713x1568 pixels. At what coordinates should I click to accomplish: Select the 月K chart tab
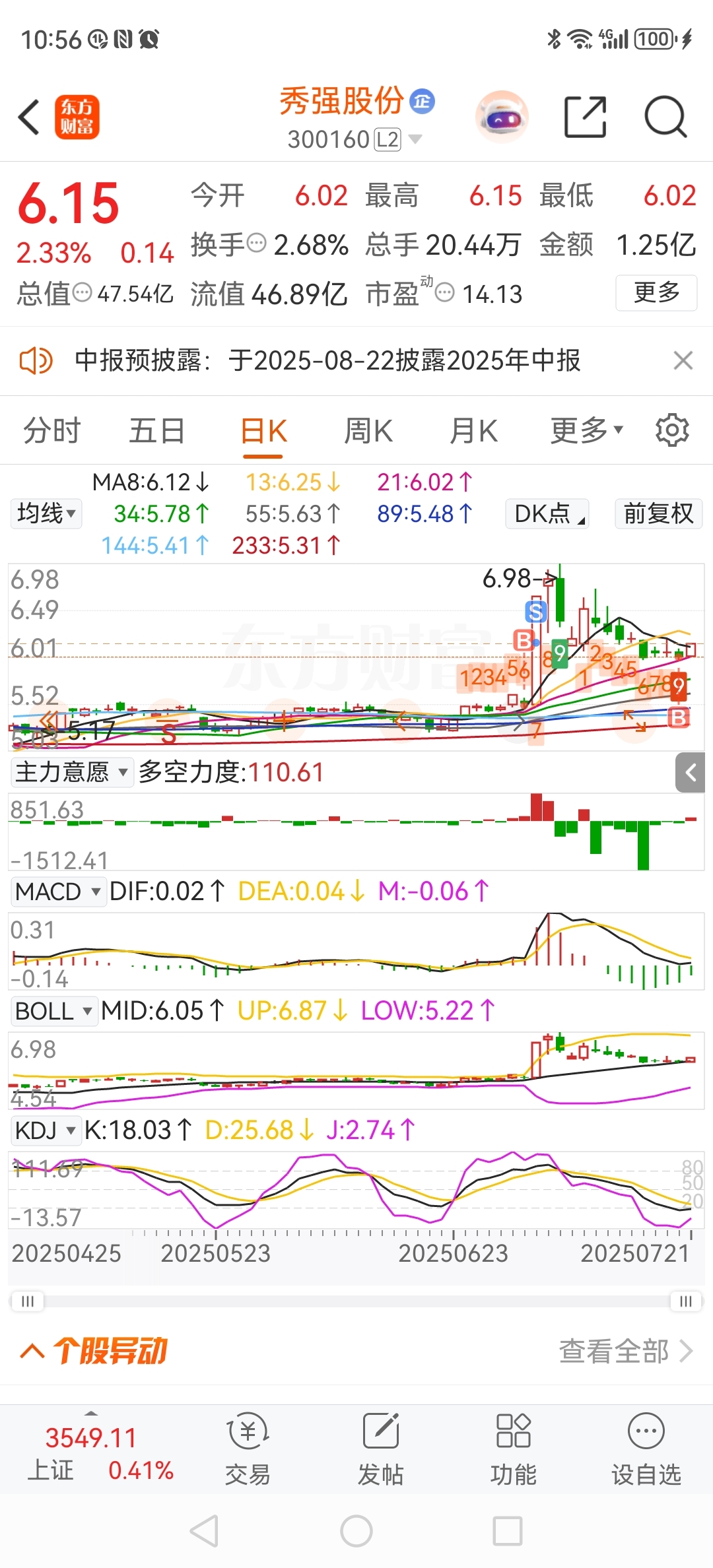click(473, 431)
